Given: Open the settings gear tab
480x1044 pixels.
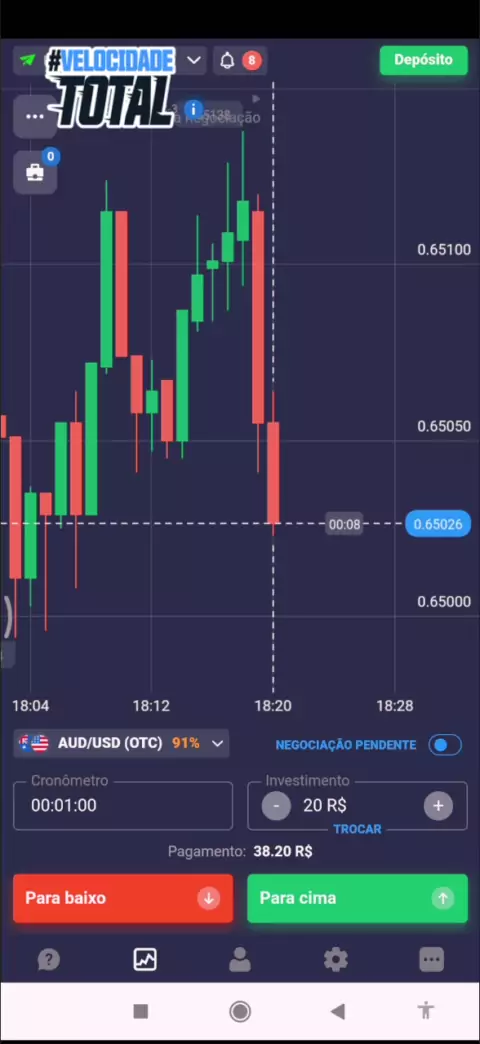Looking at the screenshot, I should coord(336,959).
